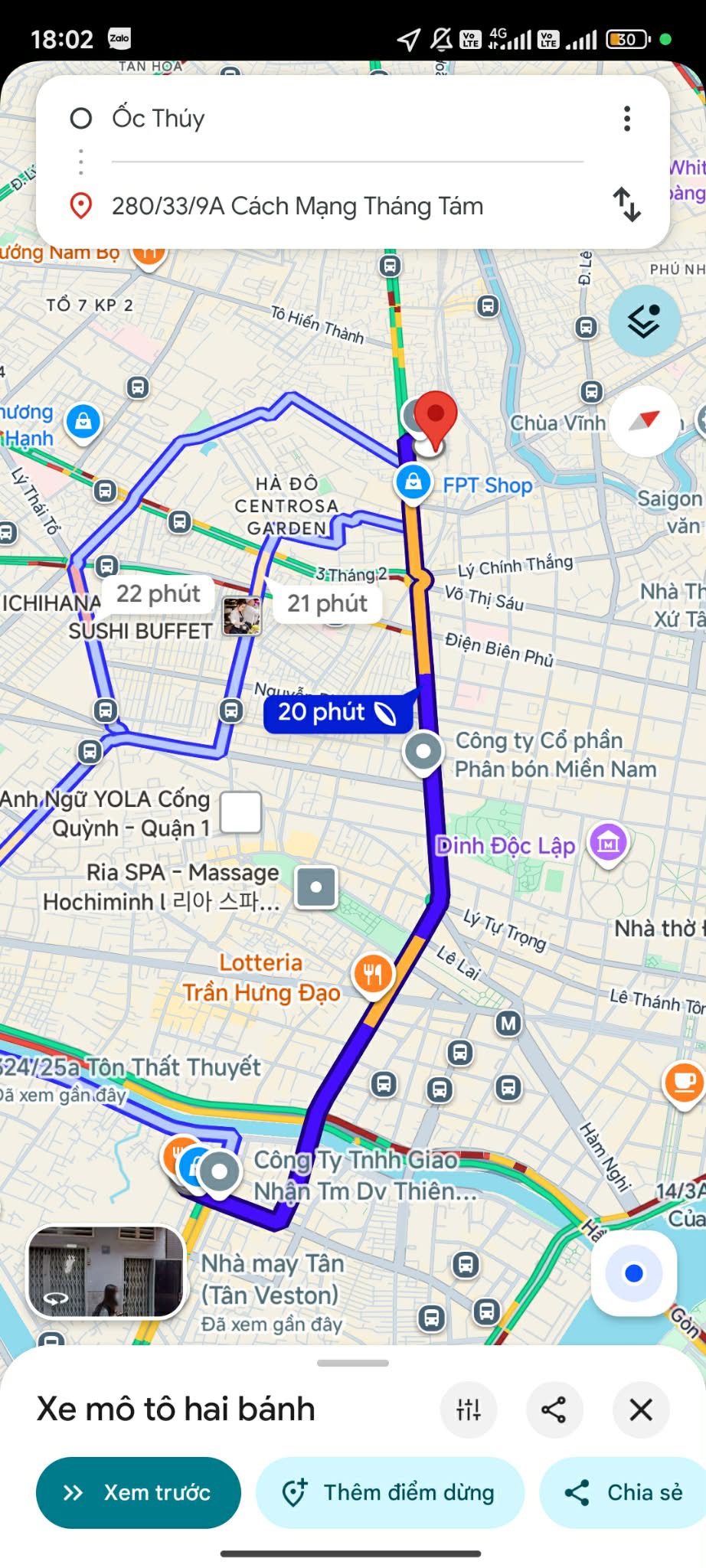Screen dimensions: 706x1568
Task: Tap the 20 phút route label
Action: coord(337,713)
